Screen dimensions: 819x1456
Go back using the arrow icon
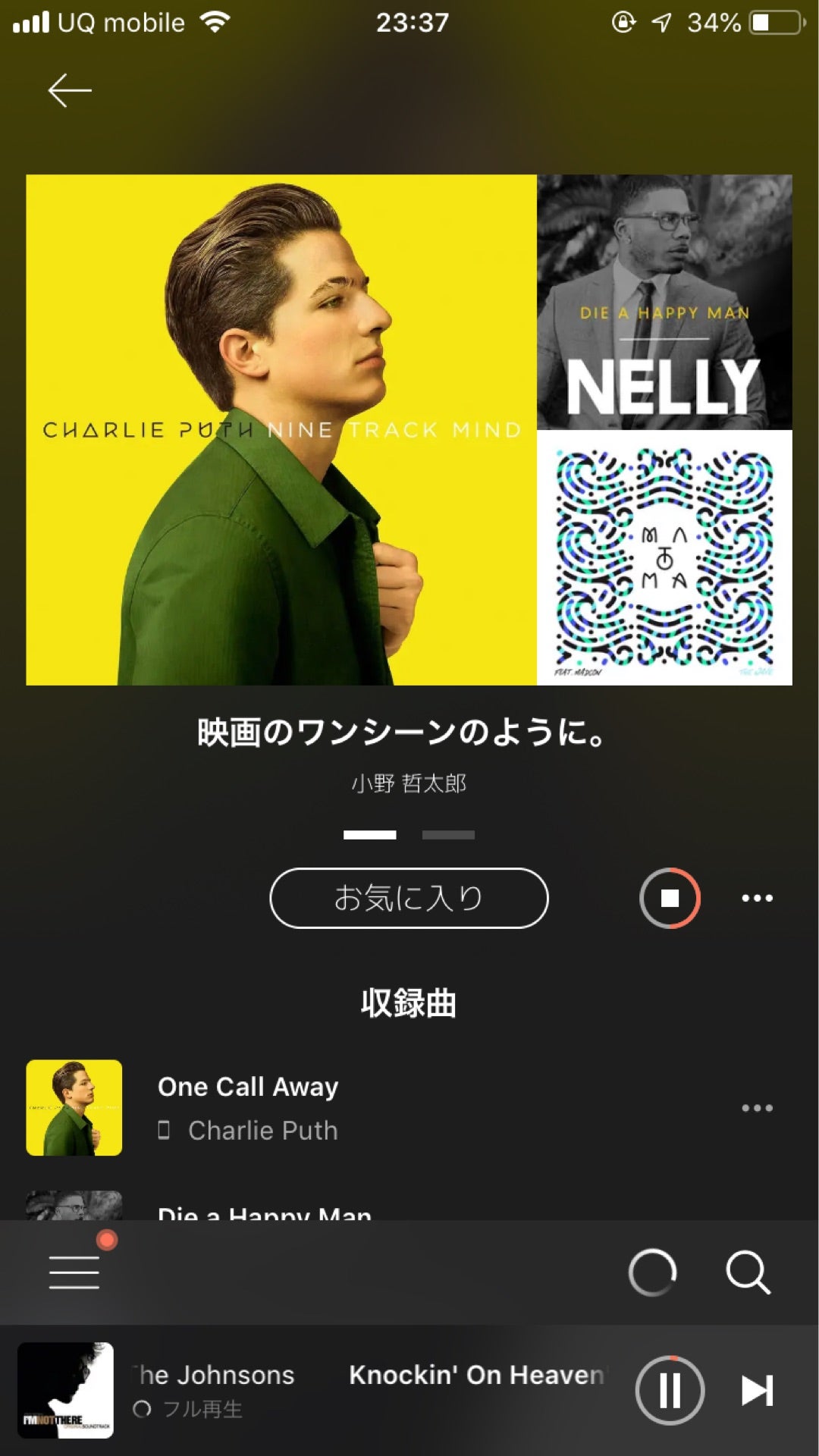(x=69, y=91)
